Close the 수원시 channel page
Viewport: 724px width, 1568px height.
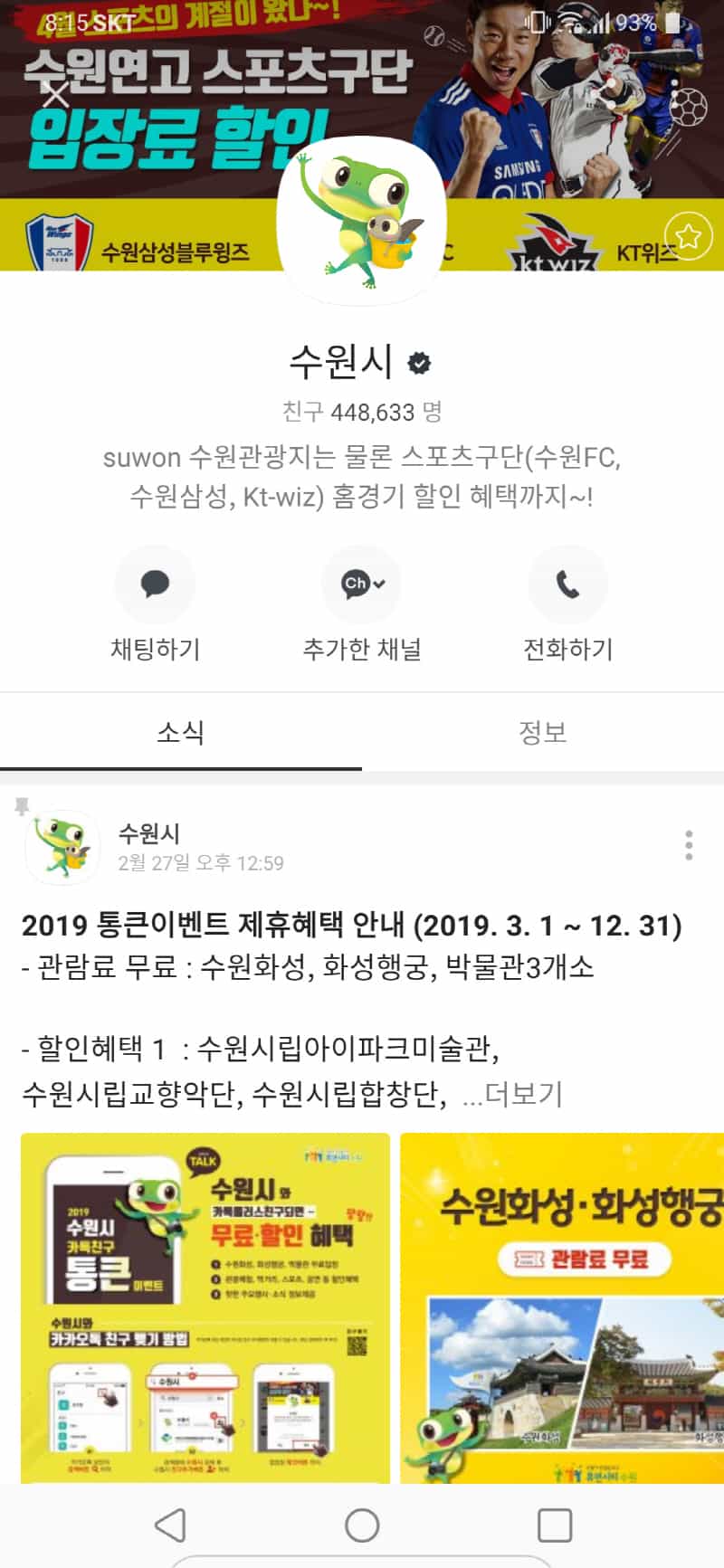(x=55, y=93)
